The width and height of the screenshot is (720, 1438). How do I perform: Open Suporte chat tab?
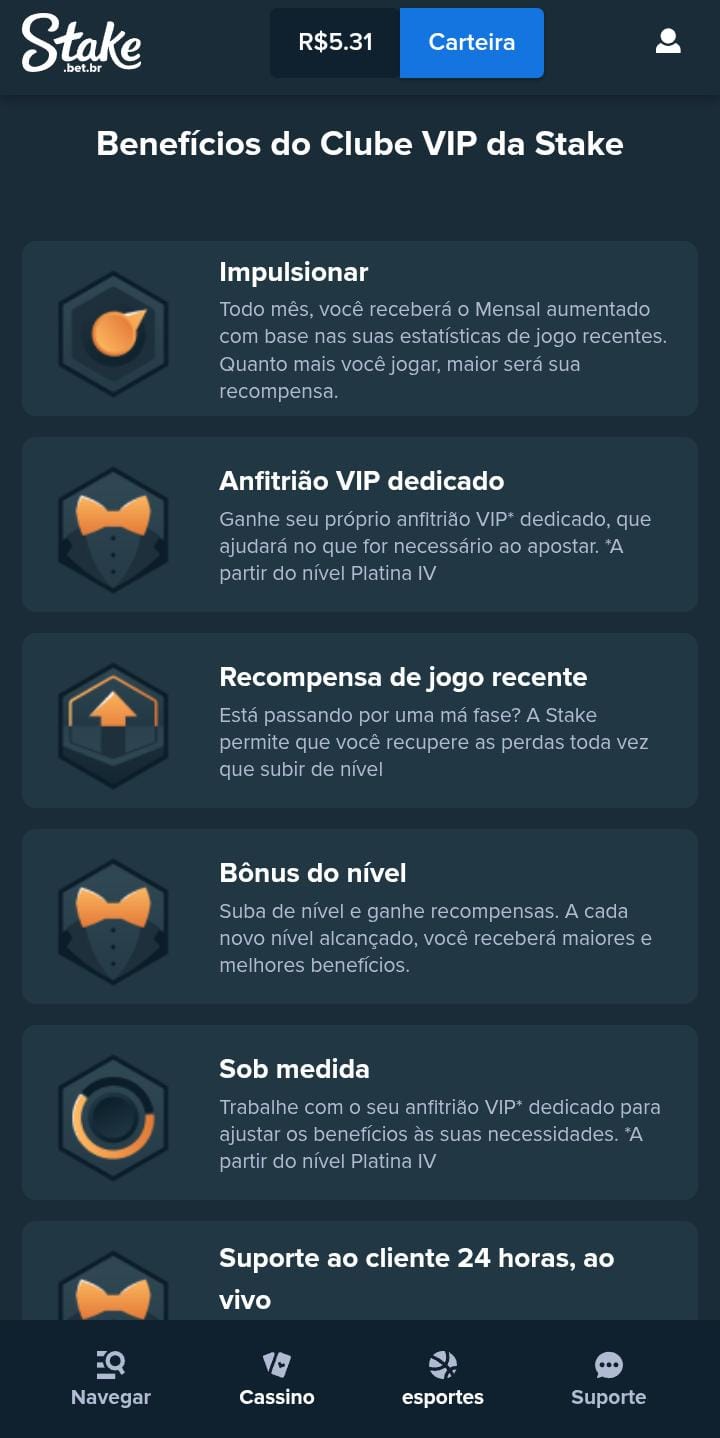tap(608, 1378)
